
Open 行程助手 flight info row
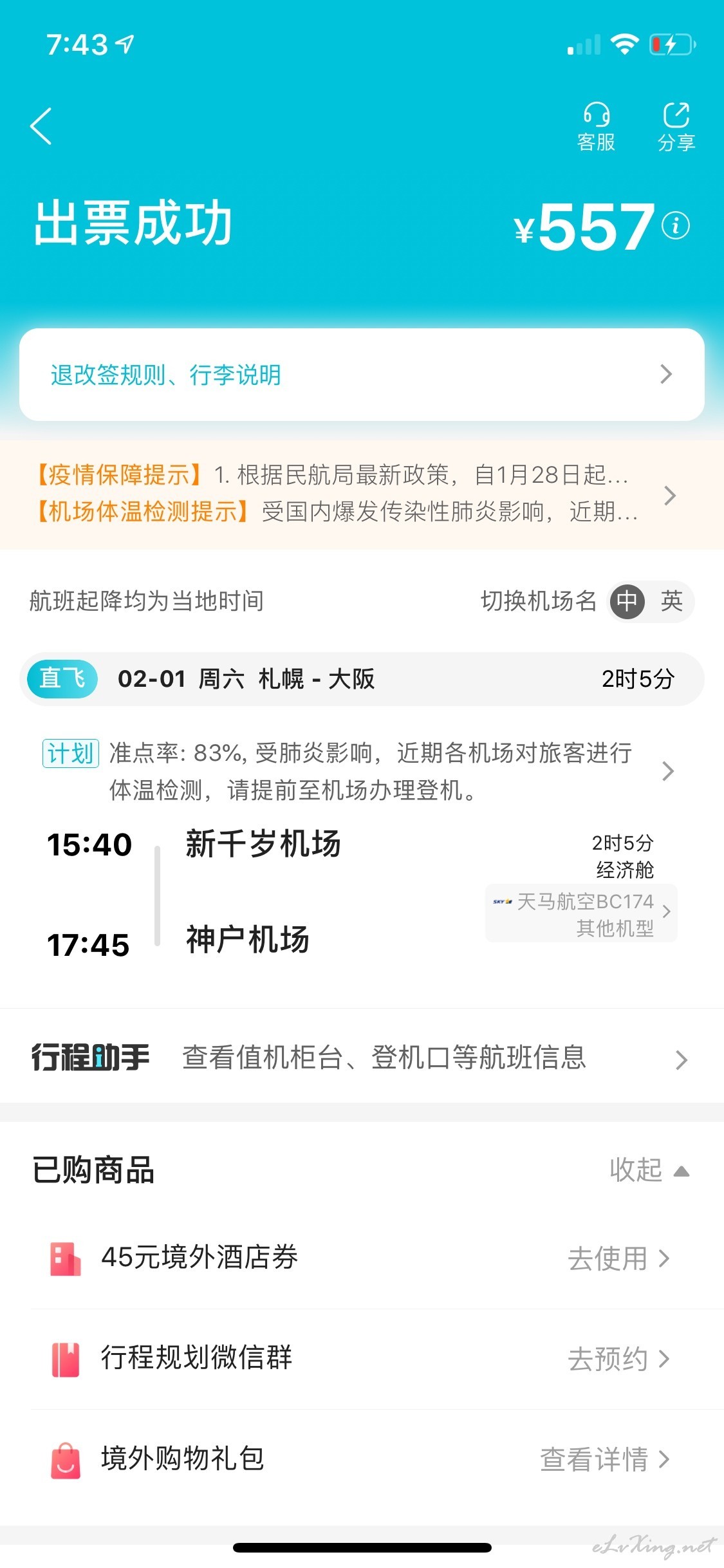pyautogui.click(x=362, y=1058)
